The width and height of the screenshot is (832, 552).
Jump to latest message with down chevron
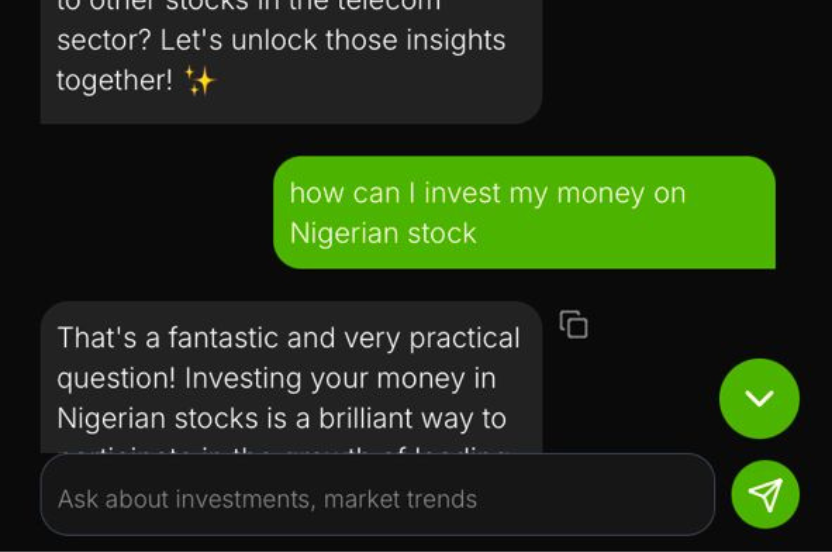click(x=759, y=399)
